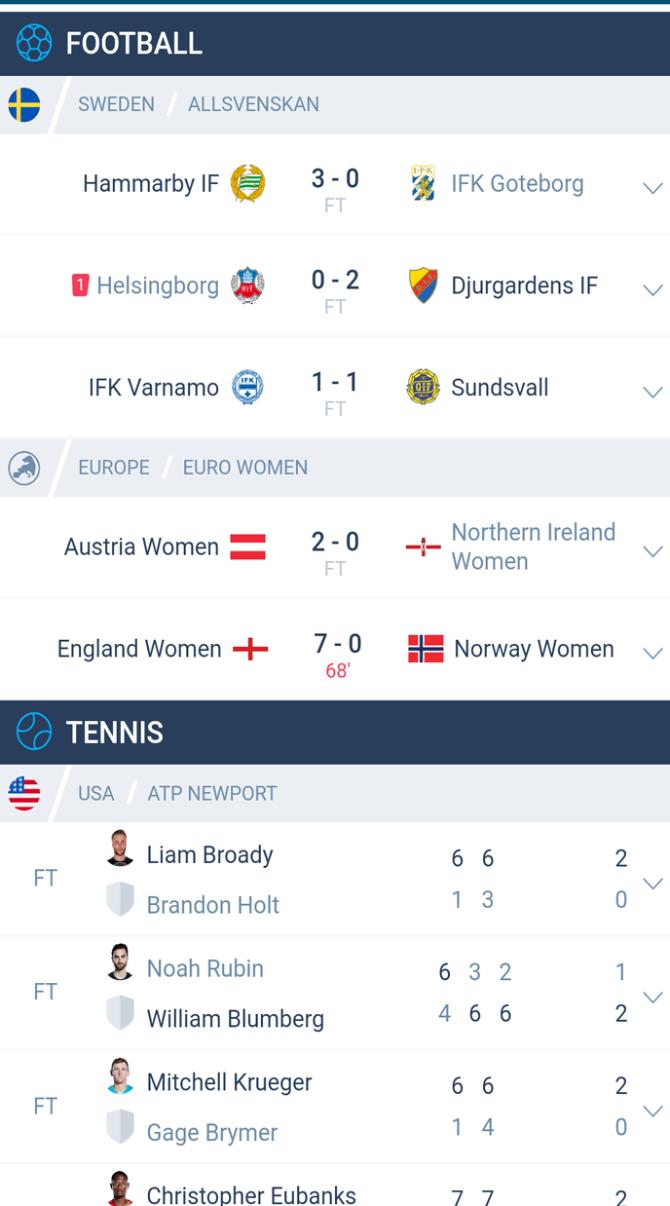Expand the Helsingborg vs Djurgardens IF match
Viewport: 670px width, 1206px height.
(652, 289)
